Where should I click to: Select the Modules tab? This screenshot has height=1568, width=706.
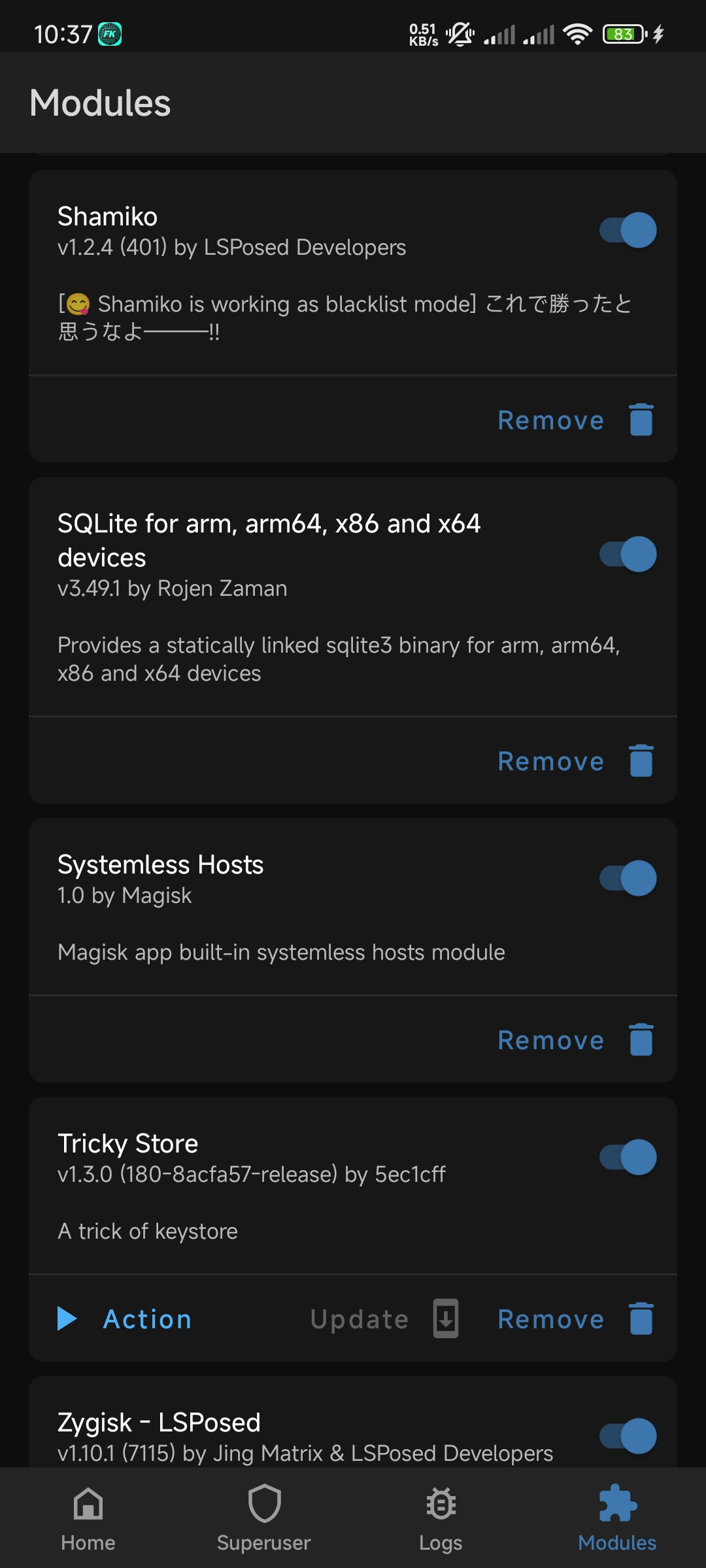pos(617,1518)
